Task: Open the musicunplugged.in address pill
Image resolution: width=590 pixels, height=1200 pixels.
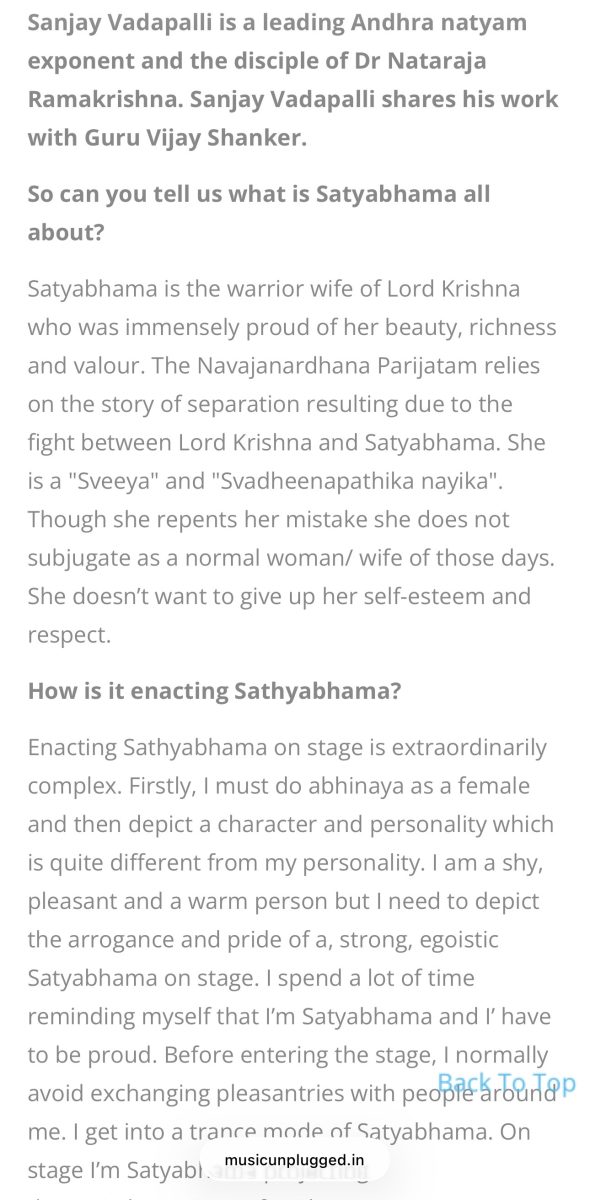Action: coord(295,1161)
